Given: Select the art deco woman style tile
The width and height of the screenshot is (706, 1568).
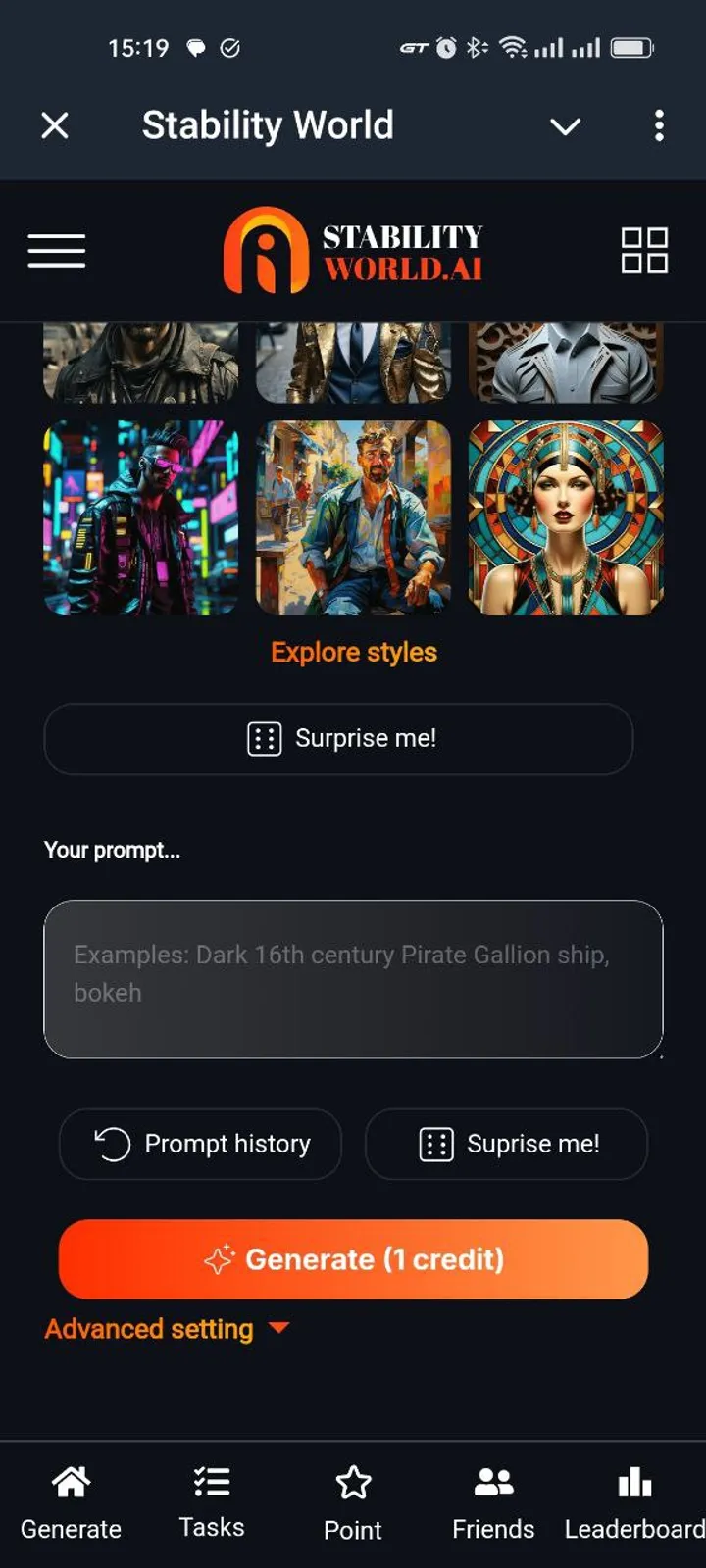Looking at the screenshot, I should [x=566, y=517].
